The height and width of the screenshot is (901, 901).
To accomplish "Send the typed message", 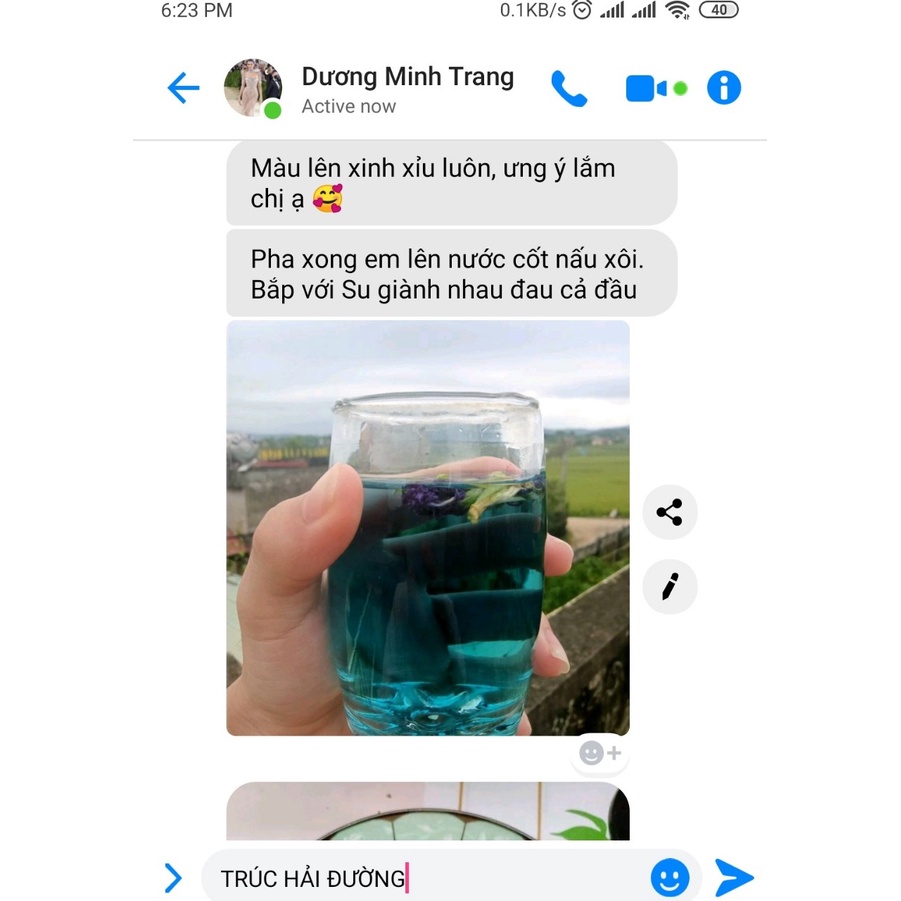I will (x=734, y=877).
